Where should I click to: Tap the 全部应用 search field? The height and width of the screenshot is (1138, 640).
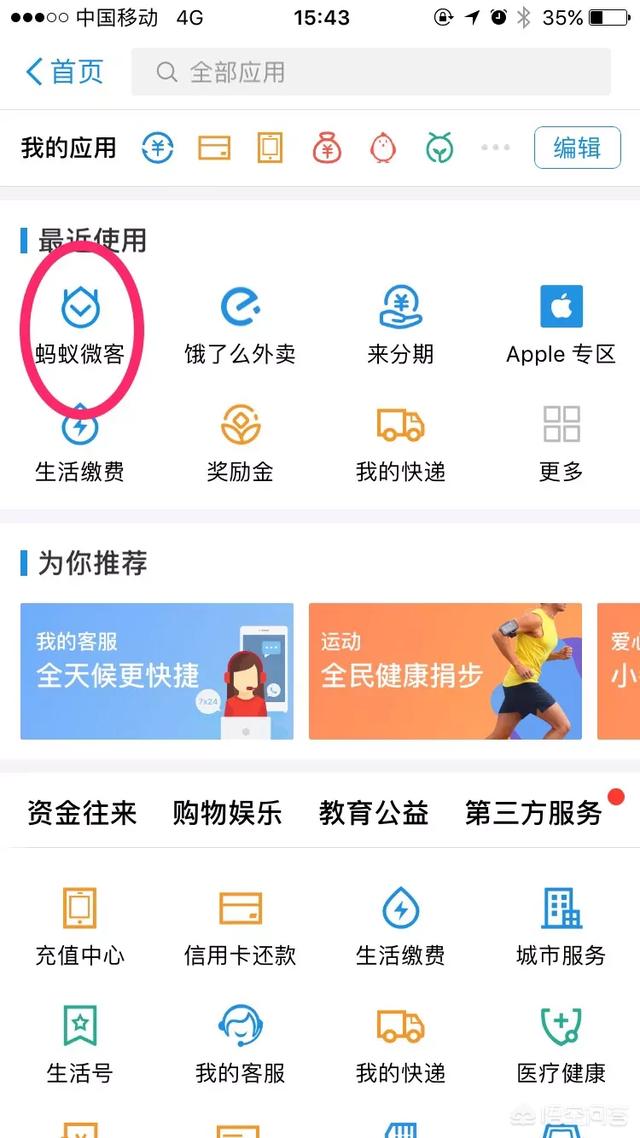coord(370,72)
